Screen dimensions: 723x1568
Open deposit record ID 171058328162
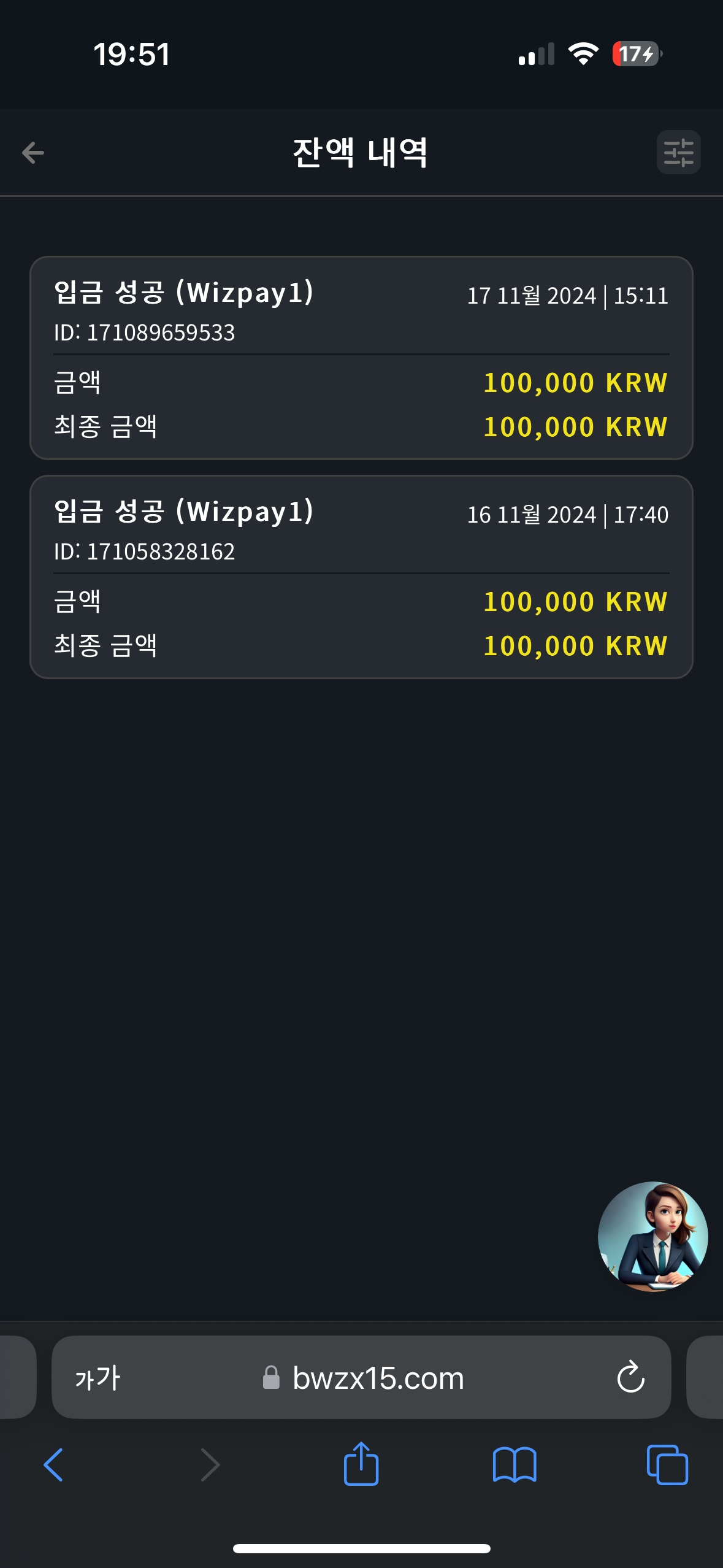tap(361, 577)
